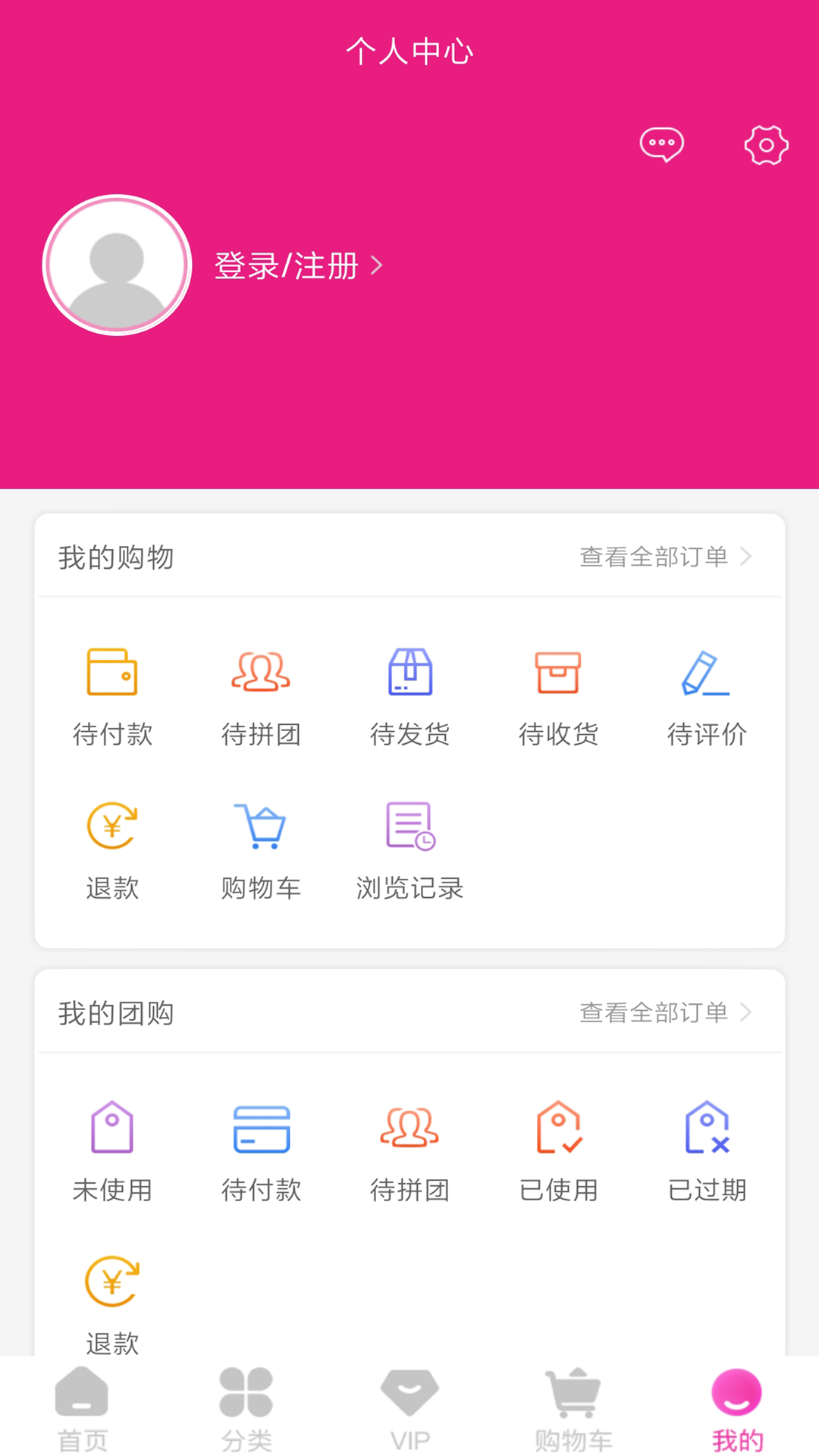Tap the 登录/注册 link
Image resolution: width=819 pixels, height=1456 pixels.
(284, 265)
